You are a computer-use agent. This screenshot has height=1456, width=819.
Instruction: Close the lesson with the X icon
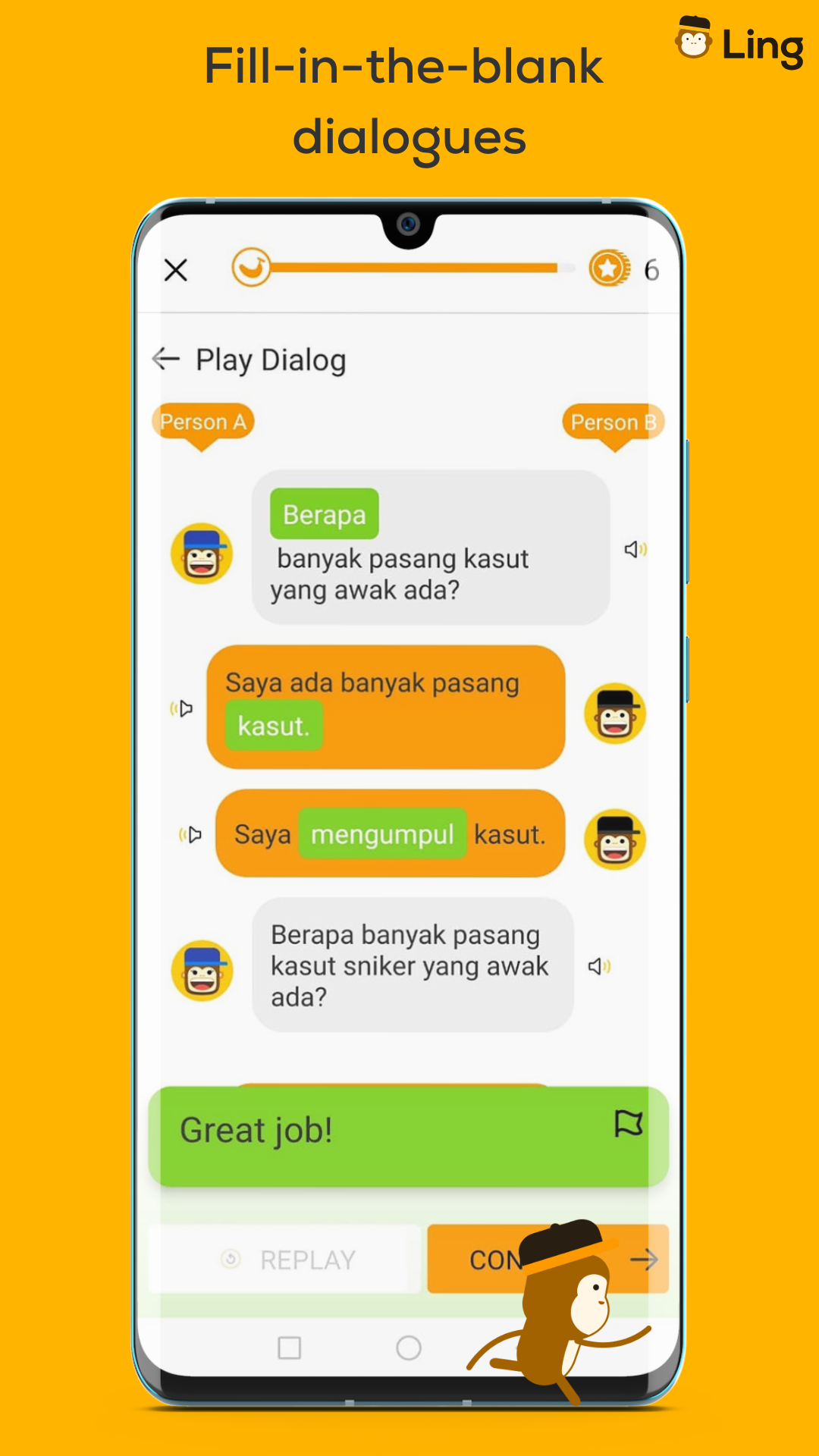175,270
